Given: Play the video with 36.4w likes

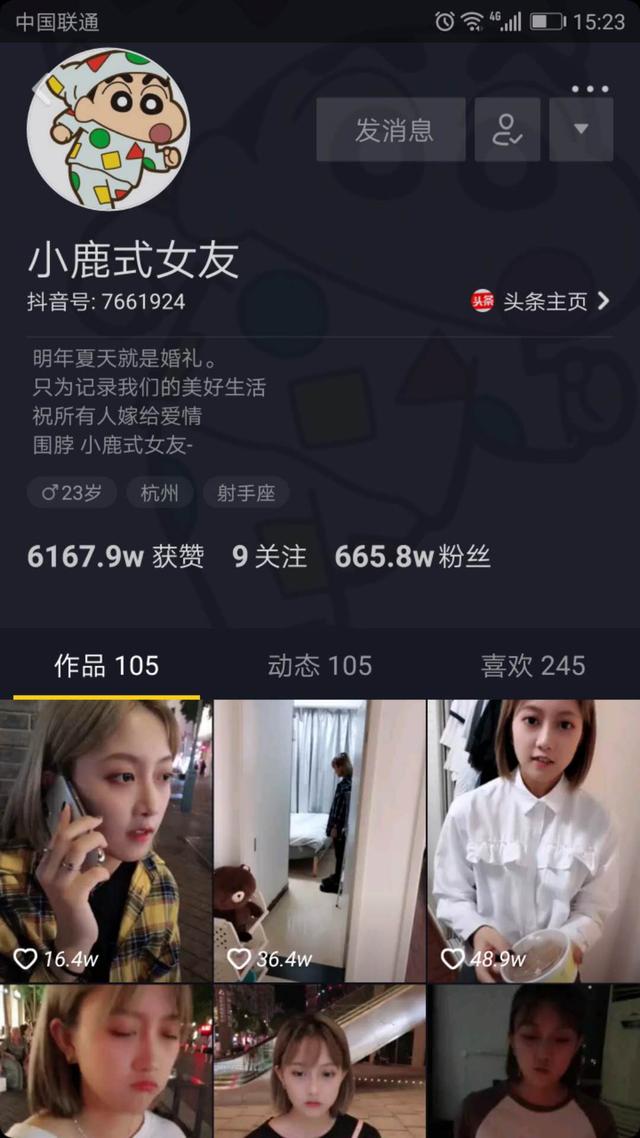Looking at the screenshot, I should pyautogui.click(x=319, y=840).
